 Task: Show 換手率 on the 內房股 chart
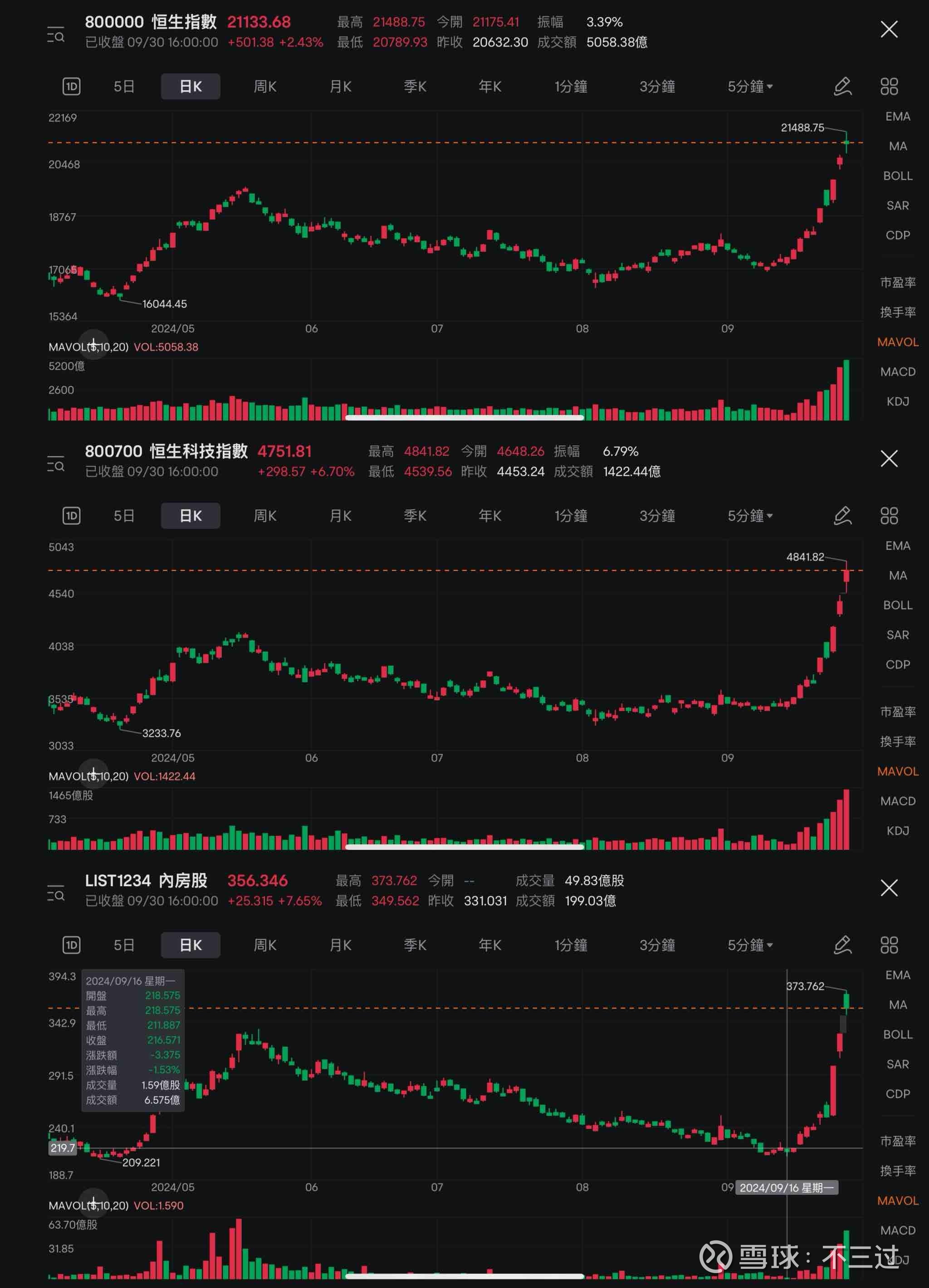897,1171
